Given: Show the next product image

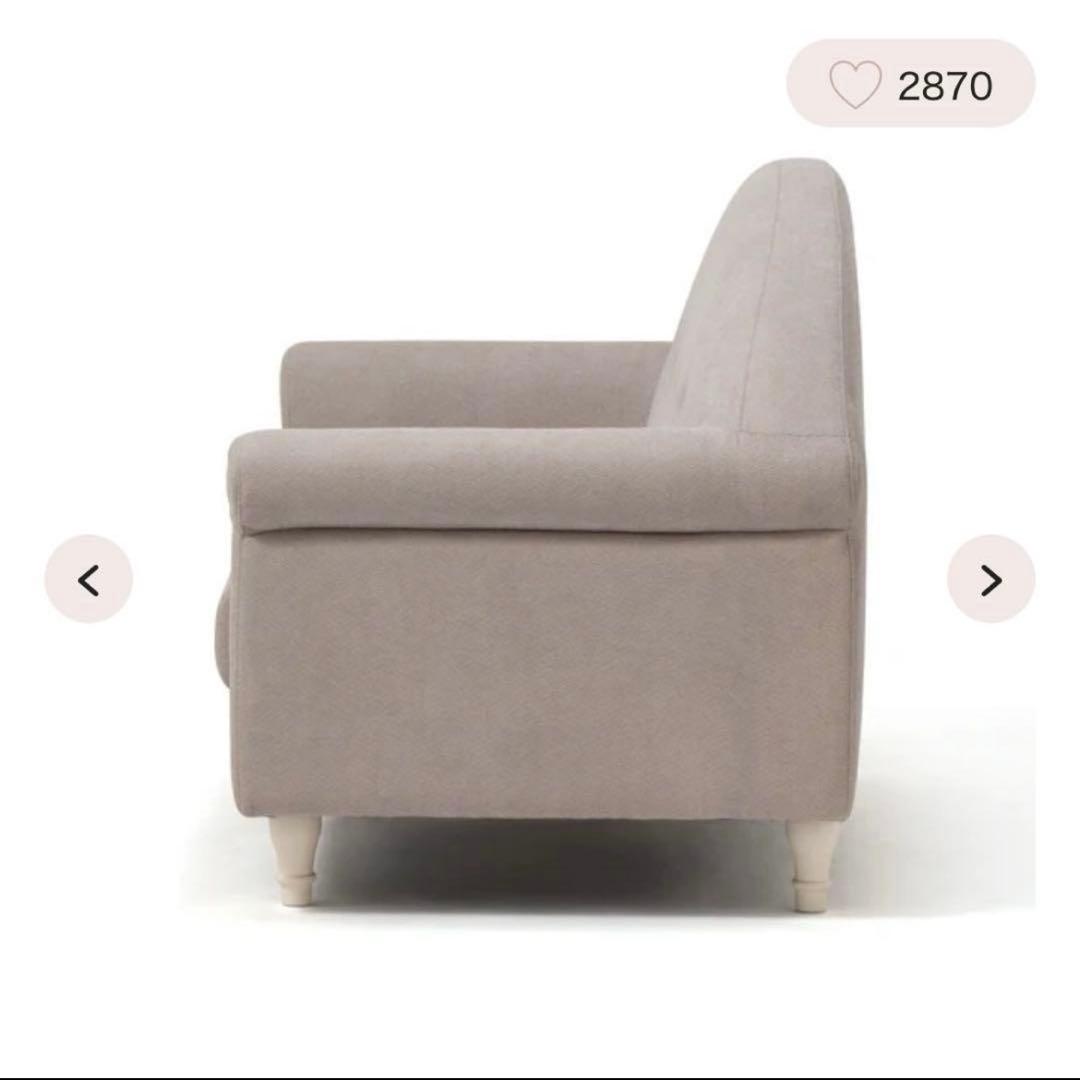Looking at the screenshot, I should click(990, 579).
